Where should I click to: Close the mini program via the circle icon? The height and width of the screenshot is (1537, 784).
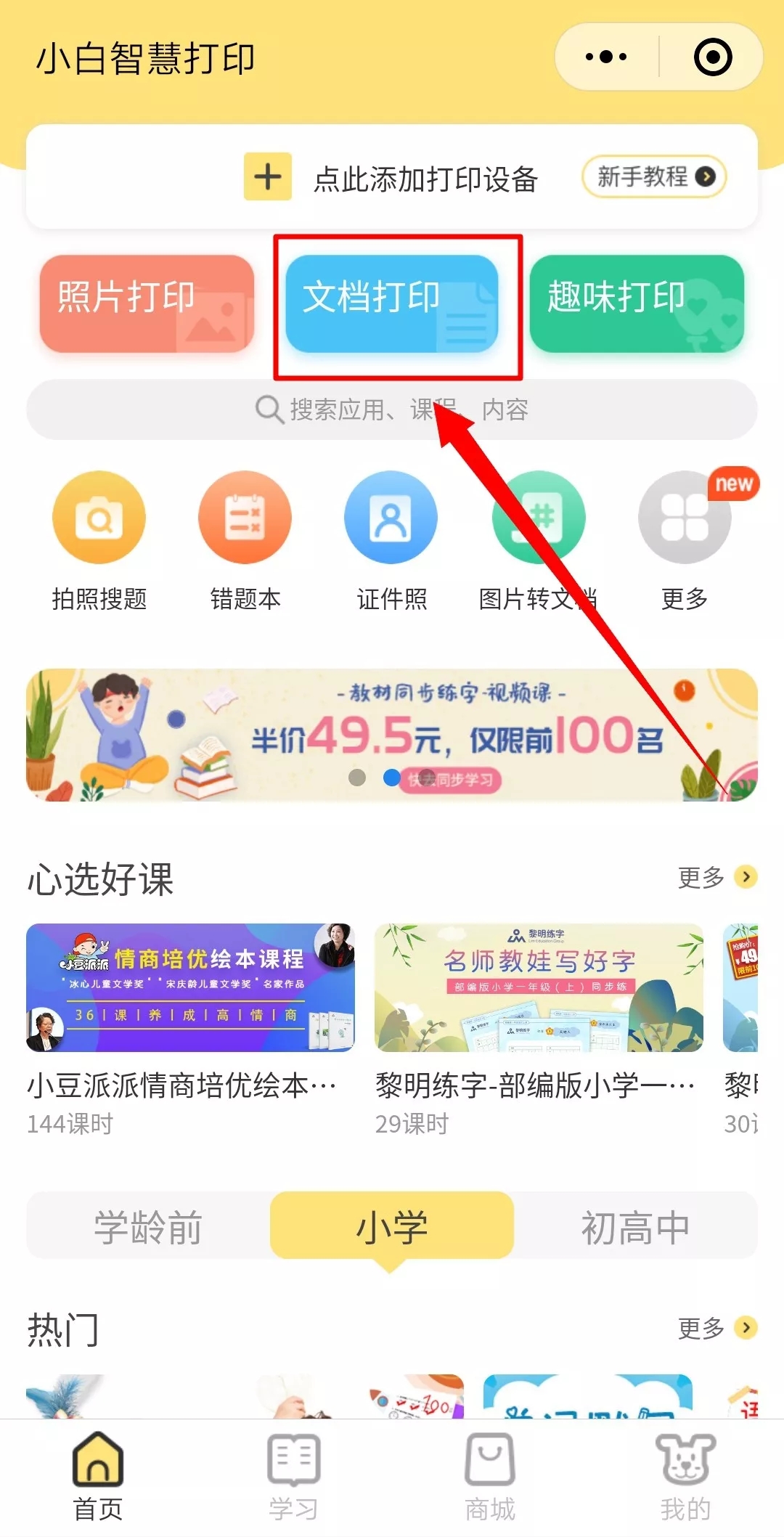[712, 57]
